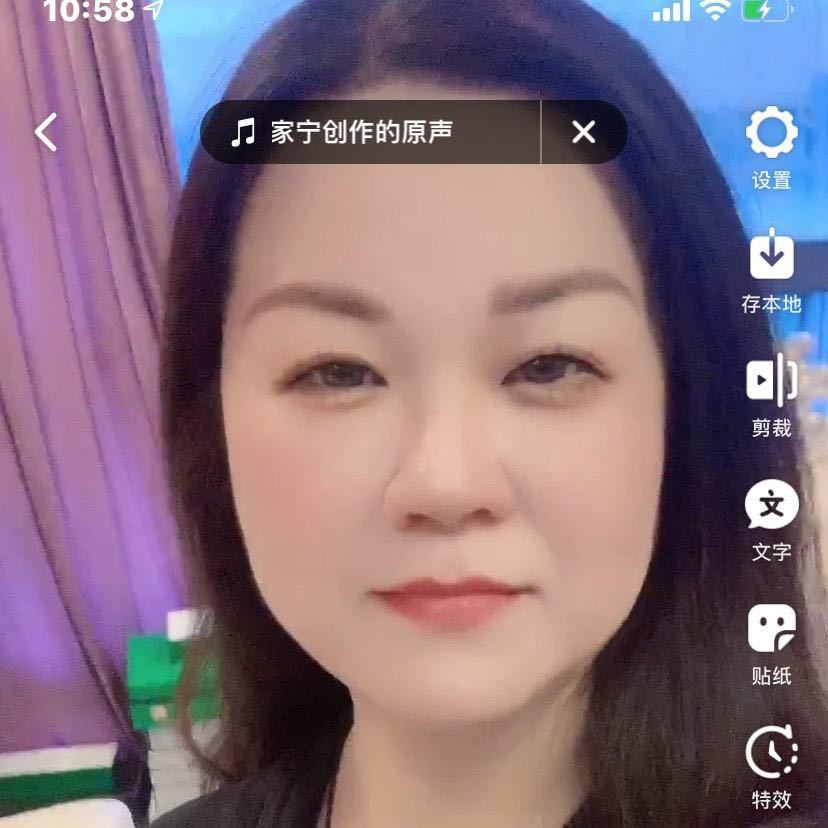Go back with the left arrow

tap(46, 132)
